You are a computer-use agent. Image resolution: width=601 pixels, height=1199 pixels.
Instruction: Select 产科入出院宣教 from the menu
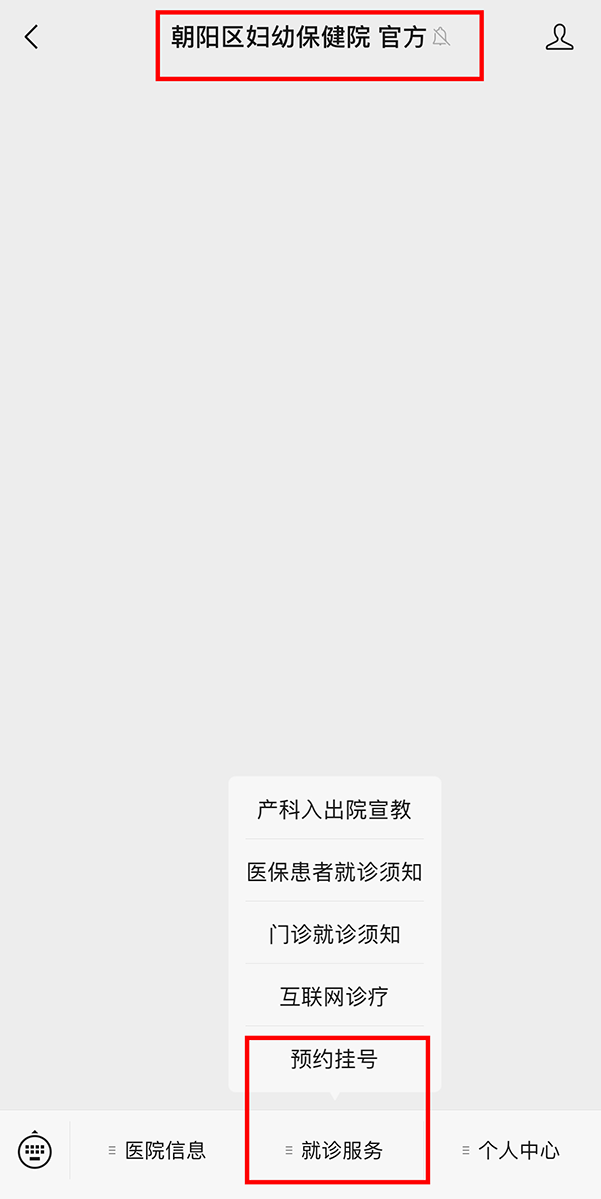[335, 809]
